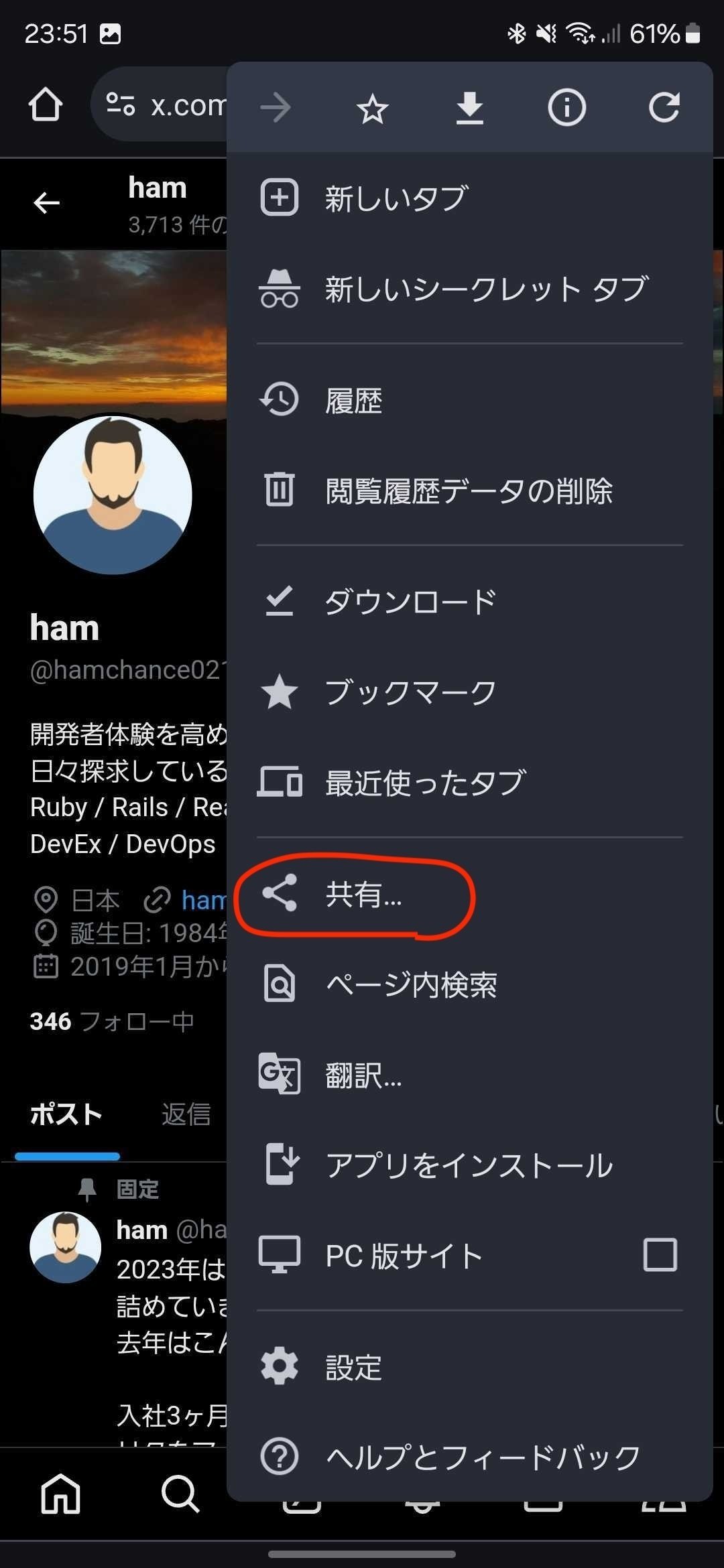Screen dimensions: 724x1568
Task: Download the current page
Action: (x=469, y=108)
